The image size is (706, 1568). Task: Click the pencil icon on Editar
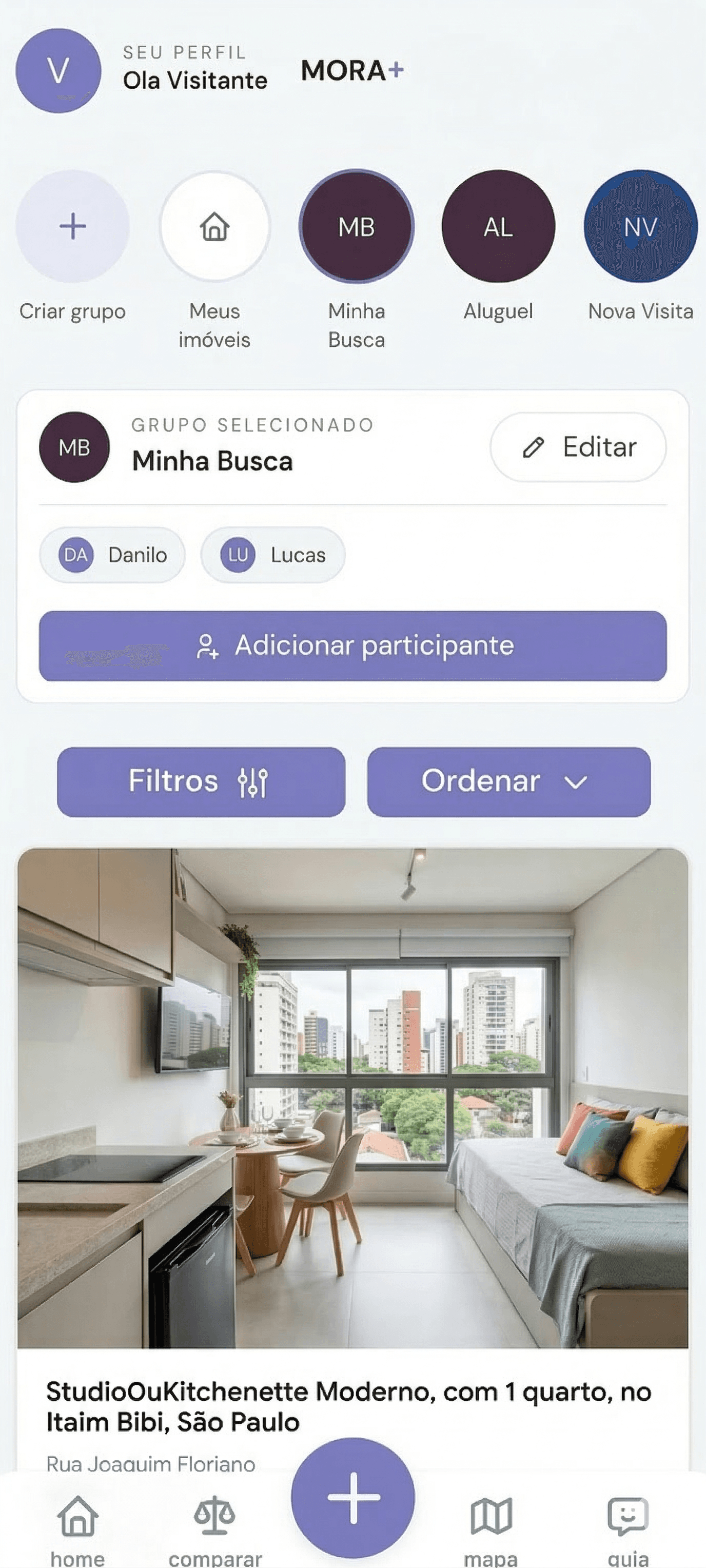coord(532,446)
